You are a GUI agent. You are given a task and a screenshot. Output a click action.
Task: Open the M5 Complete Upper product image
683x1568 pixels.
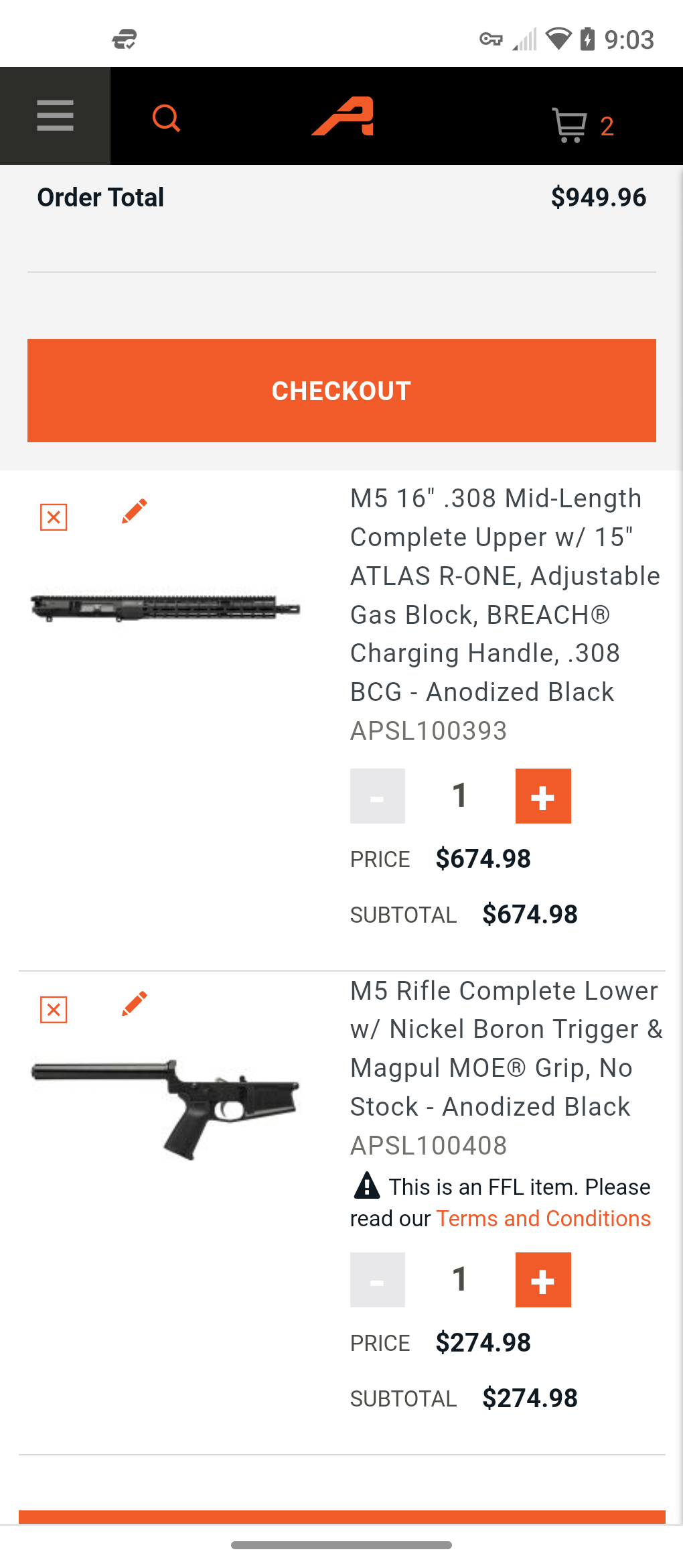[x=165, y=608]
